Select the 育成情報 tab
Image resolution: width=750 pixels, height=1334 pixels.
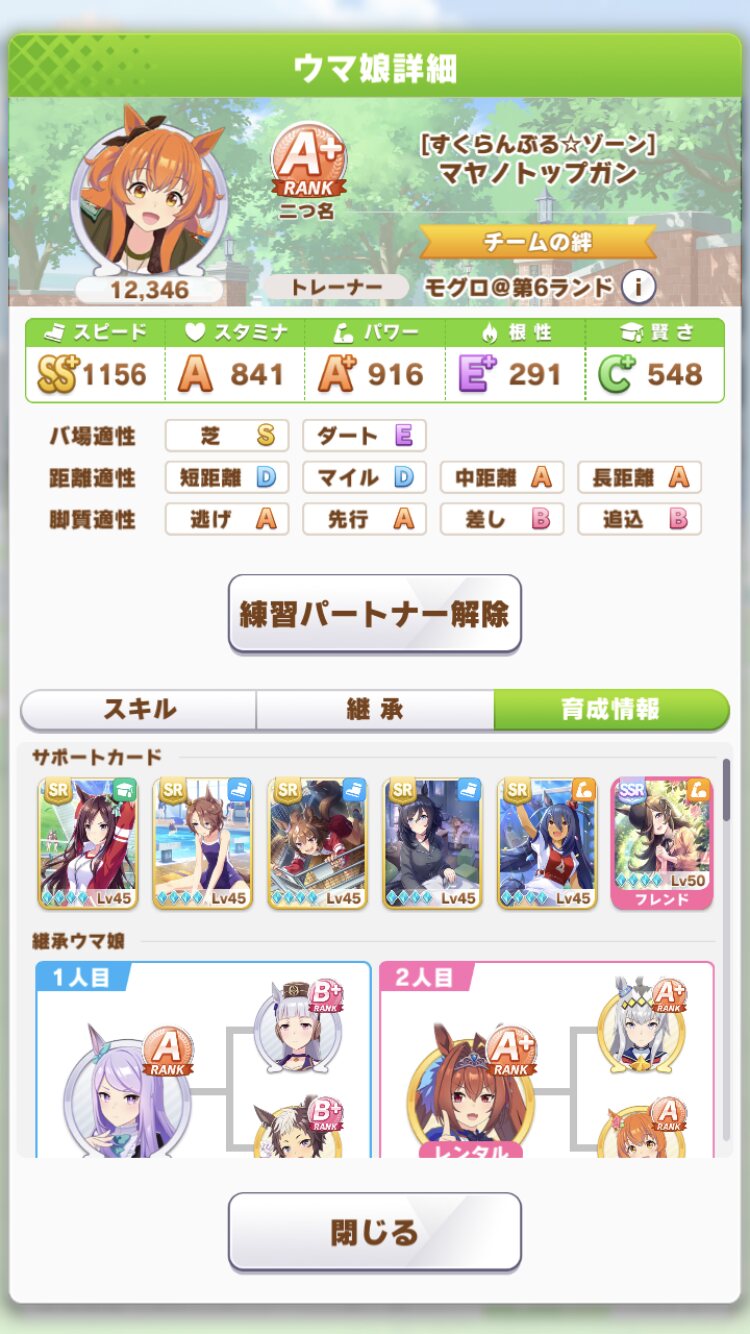[x=611, y=709]
